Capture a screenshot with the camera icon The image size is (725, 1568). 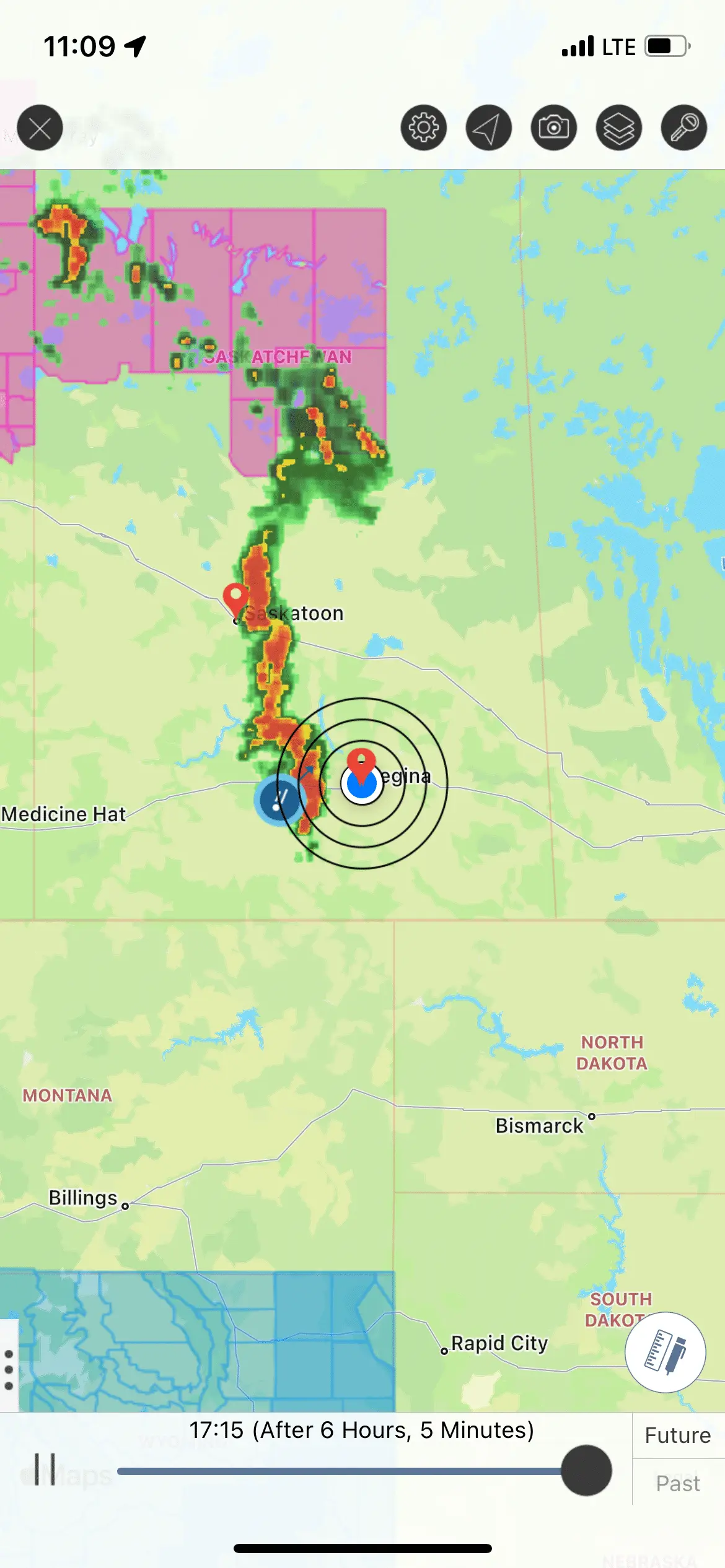(x=554, y=128)
